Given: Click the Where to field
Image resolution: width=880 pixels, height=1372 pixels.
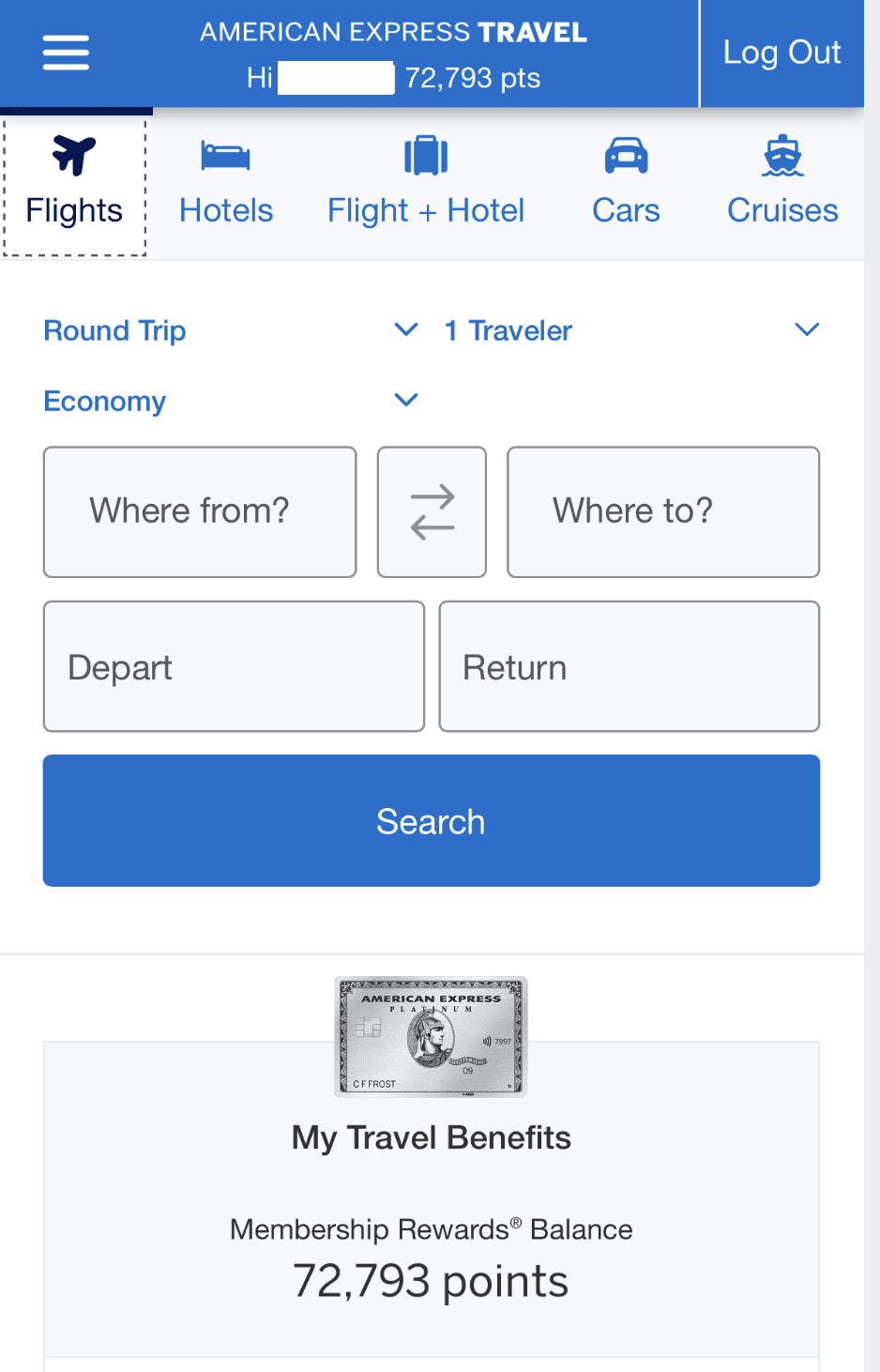Looking at the screenshot, I should pyautogui.click(x=662, y=511).
